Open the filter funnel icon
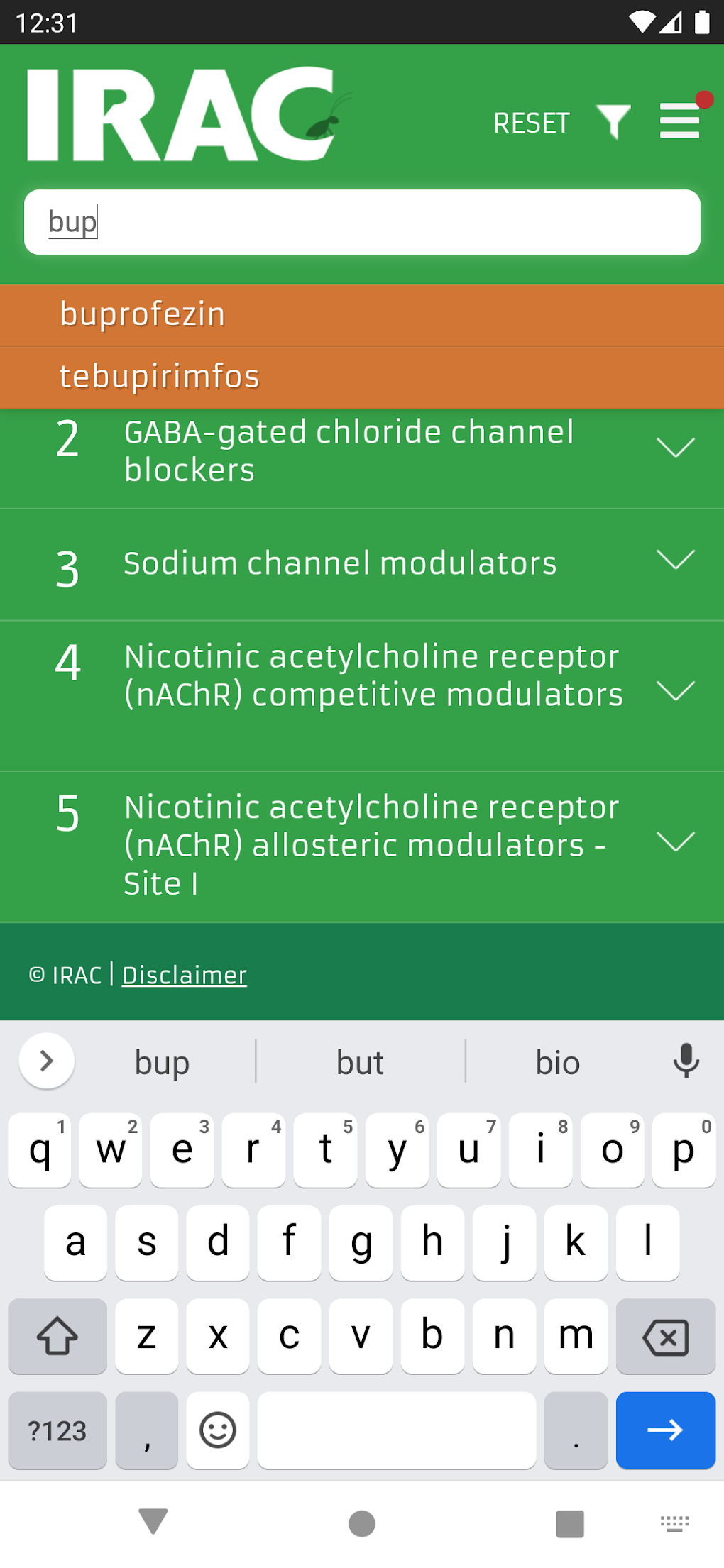Screen dimensions: 724x1568 tap(615, 121)
